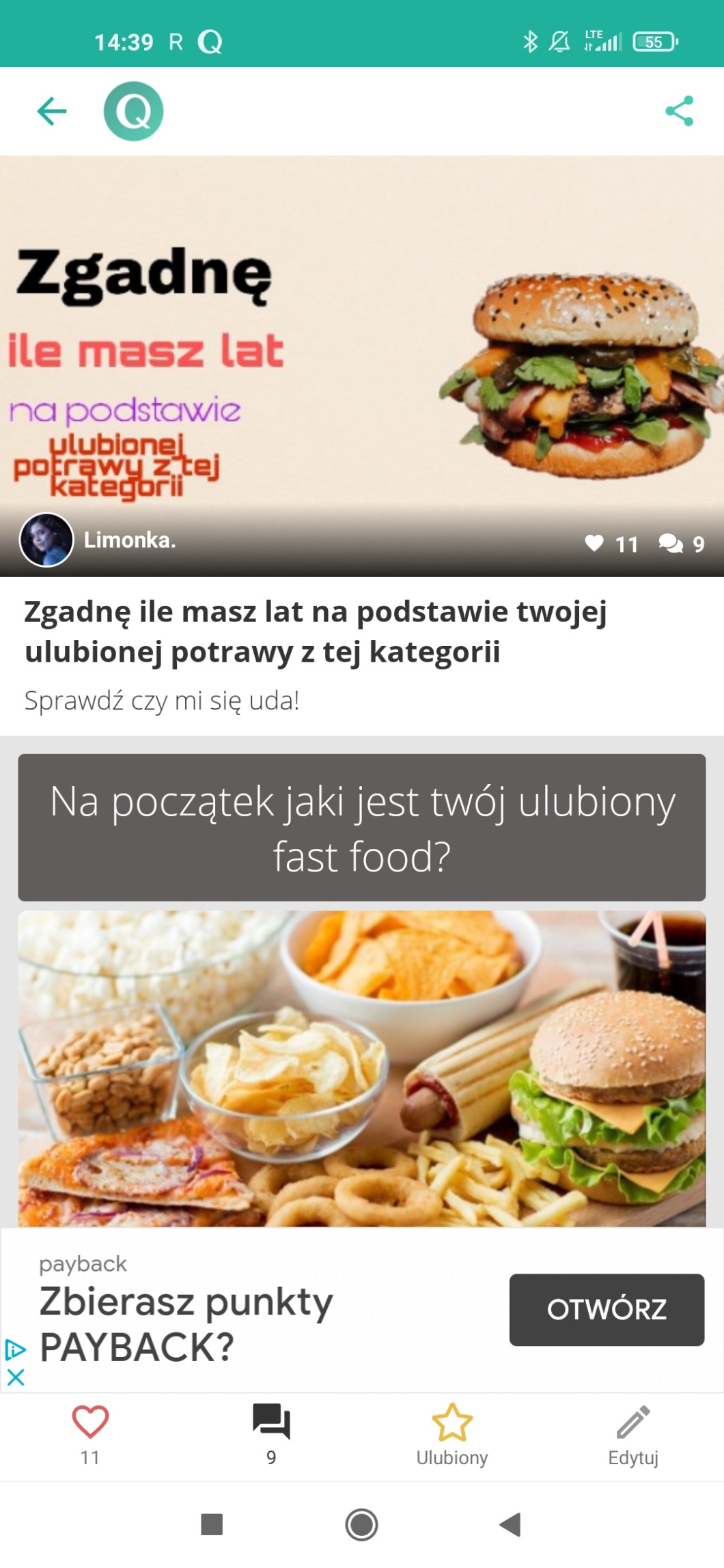Image resolution: width=724 pixels, height=1568 pixels.
Task: Tap OTWÓRZ on the Payback ad
Action: click(x=607, y=1310)
